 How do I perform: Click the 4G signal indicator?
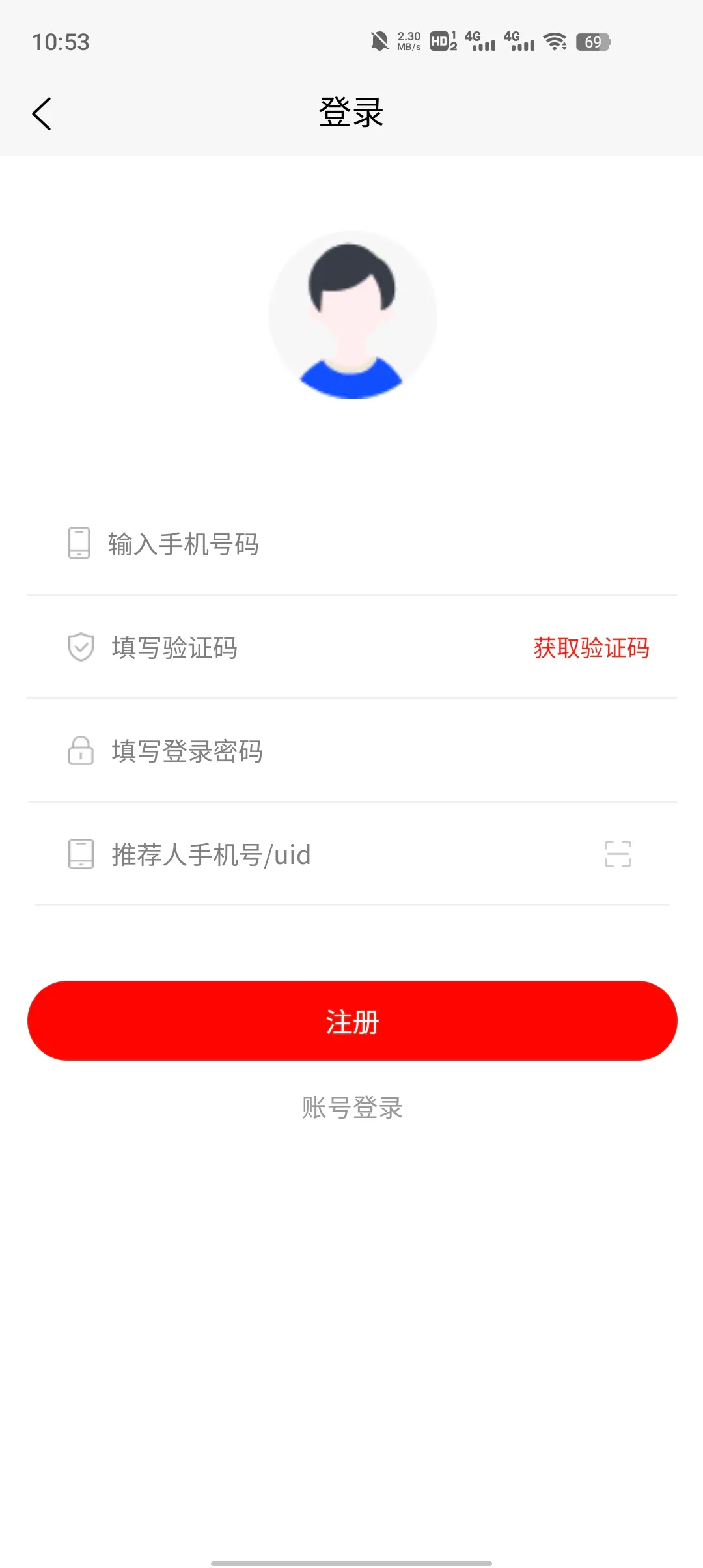(480, 42)
